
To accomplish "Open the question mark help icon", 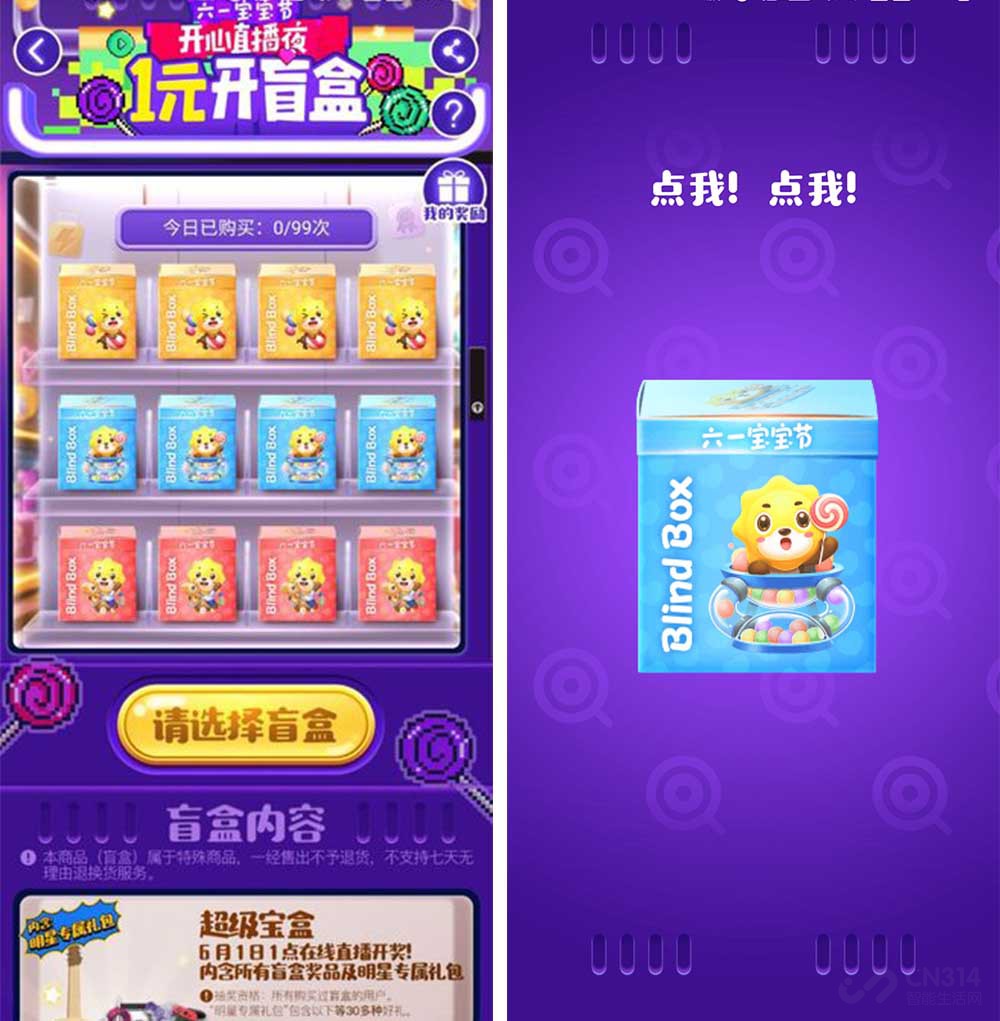I will 453,113.
